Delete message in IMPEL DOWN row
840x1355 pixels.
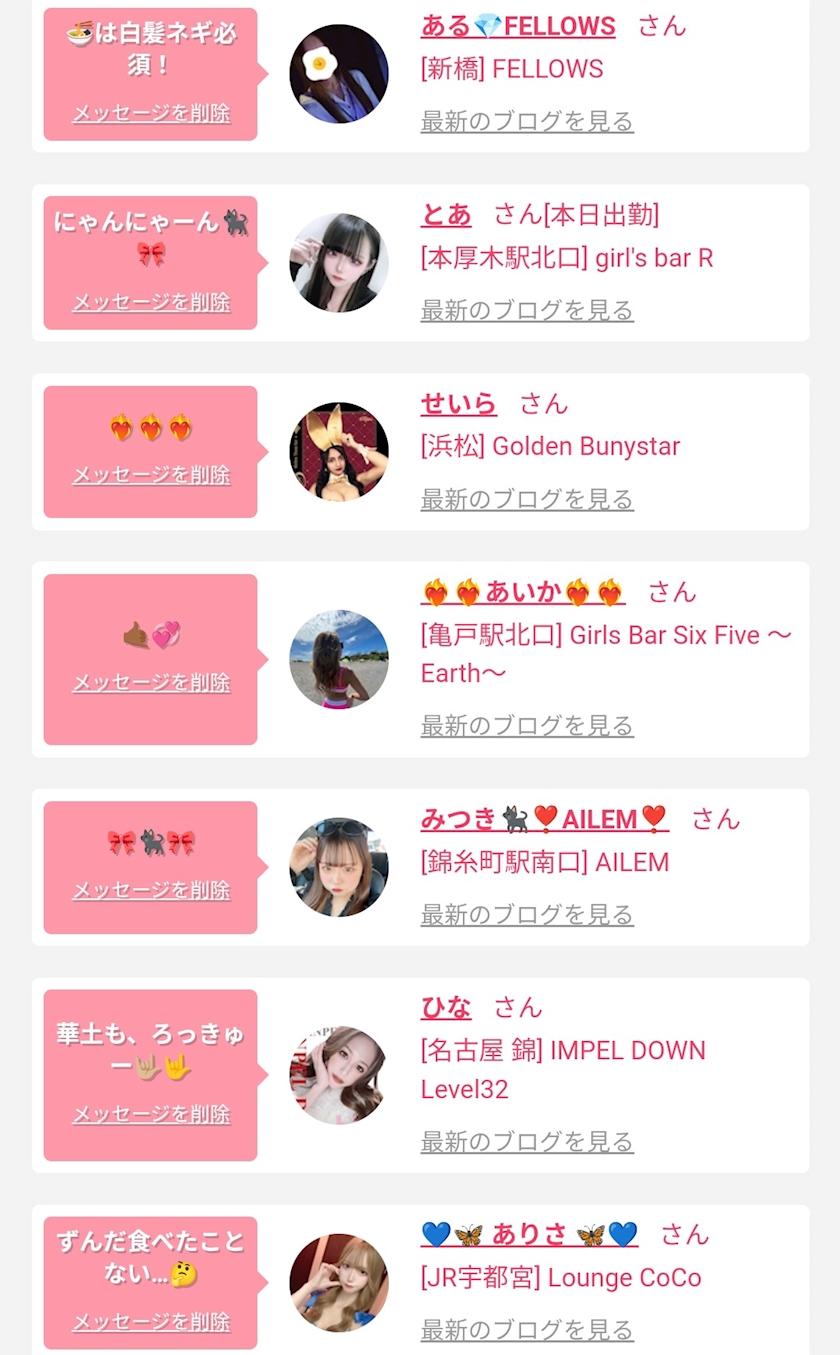[x=151, y=1114]
